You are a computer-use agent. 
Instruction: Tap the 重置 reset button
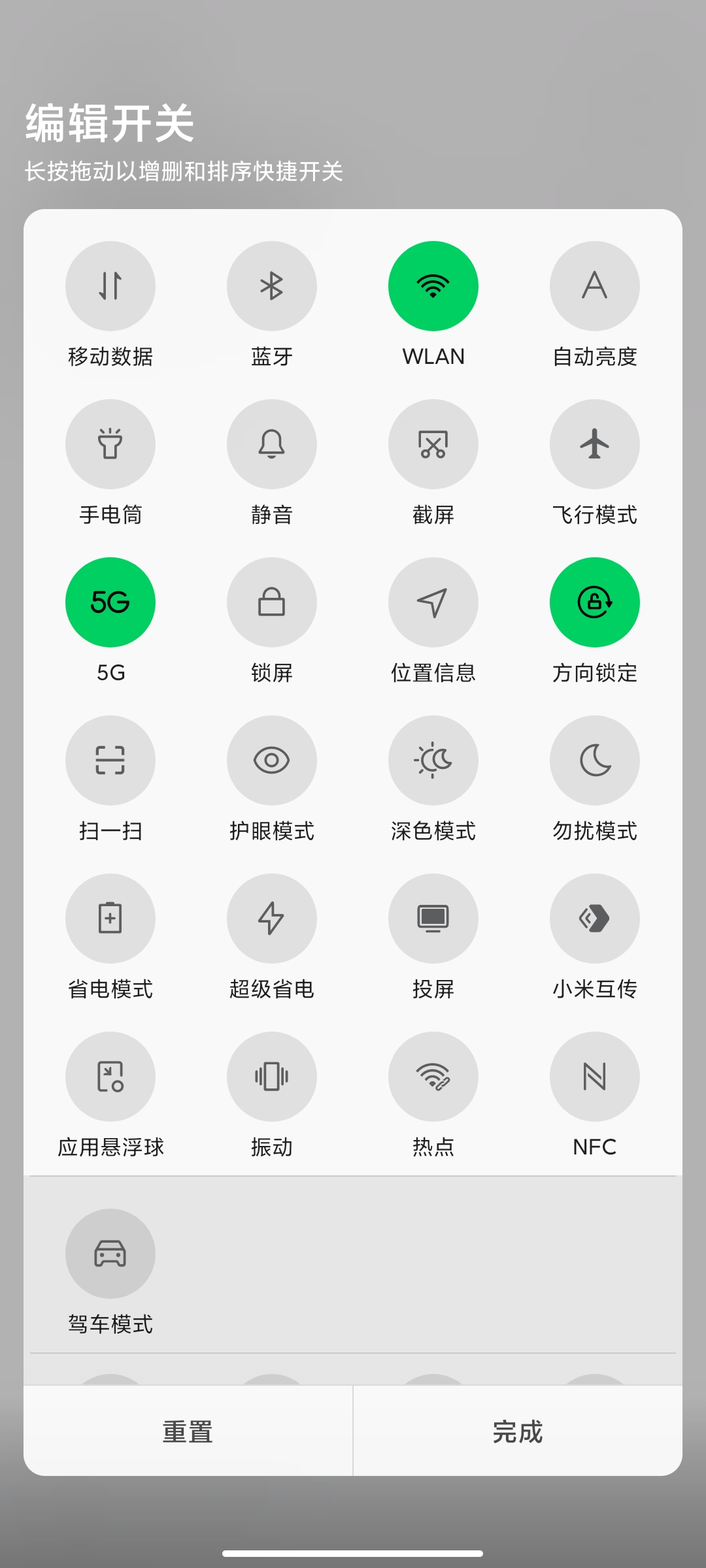point(188,1431)
